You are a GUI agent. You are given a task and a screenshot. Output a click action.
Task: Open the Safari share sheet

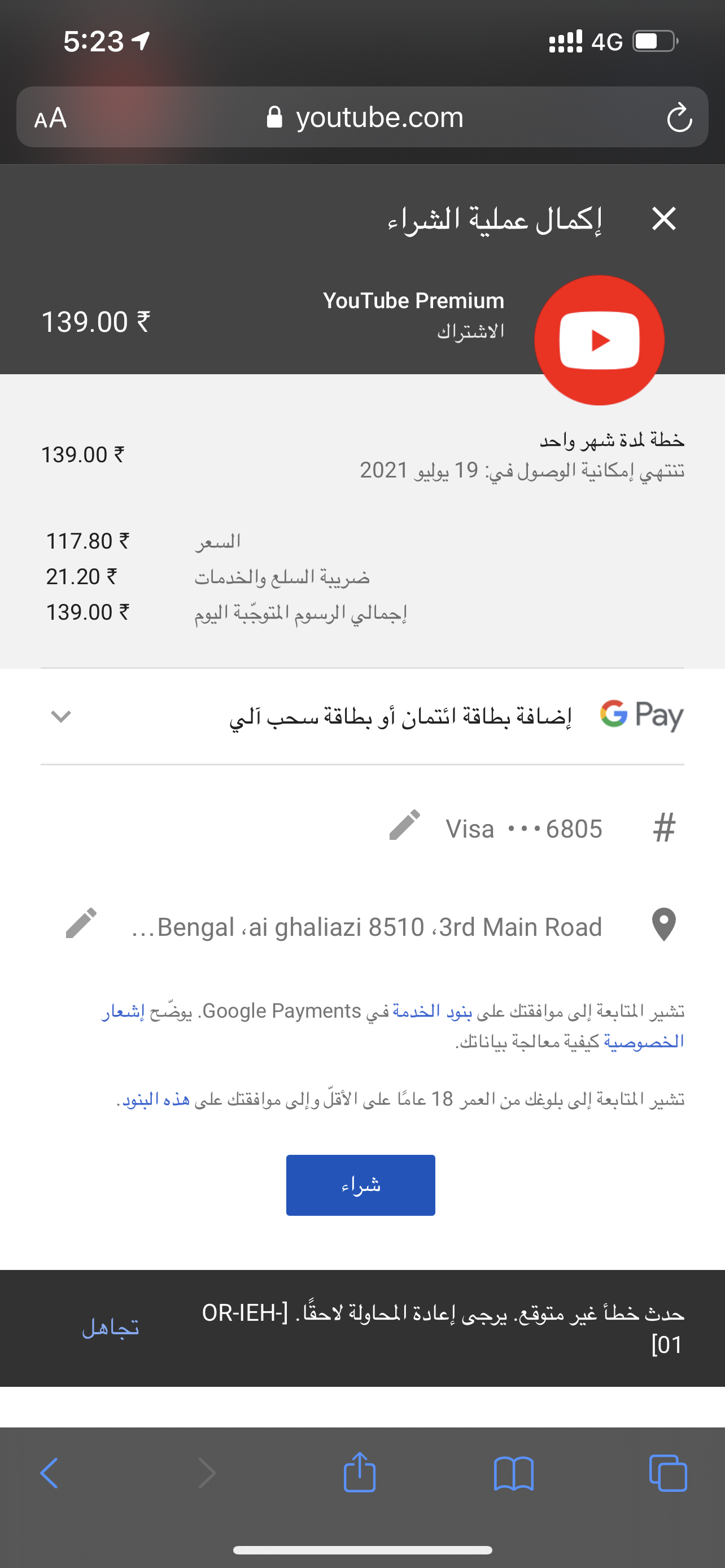[x=360, y=1472]
